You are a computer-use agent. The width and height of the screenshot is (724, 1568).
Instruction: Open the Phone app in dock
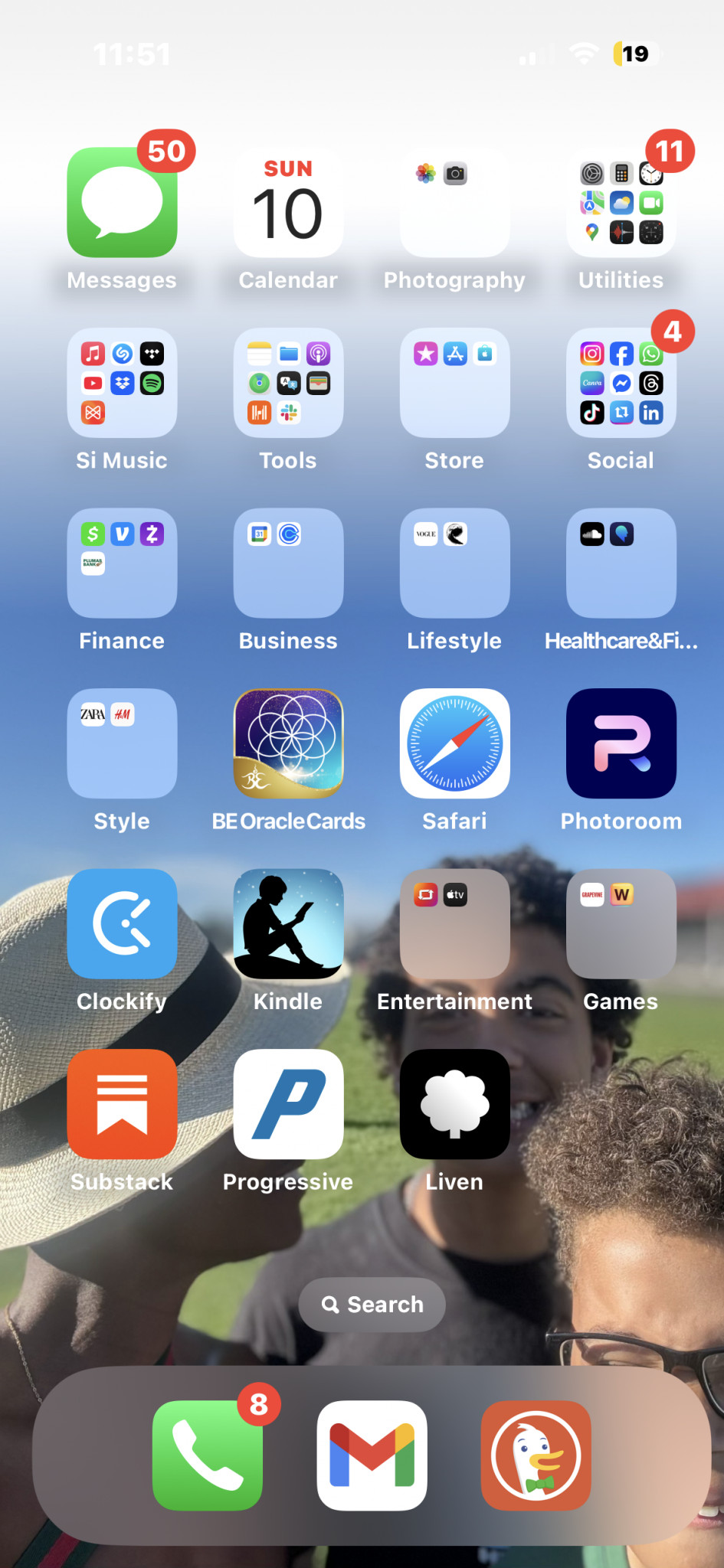click(208, 1455)
